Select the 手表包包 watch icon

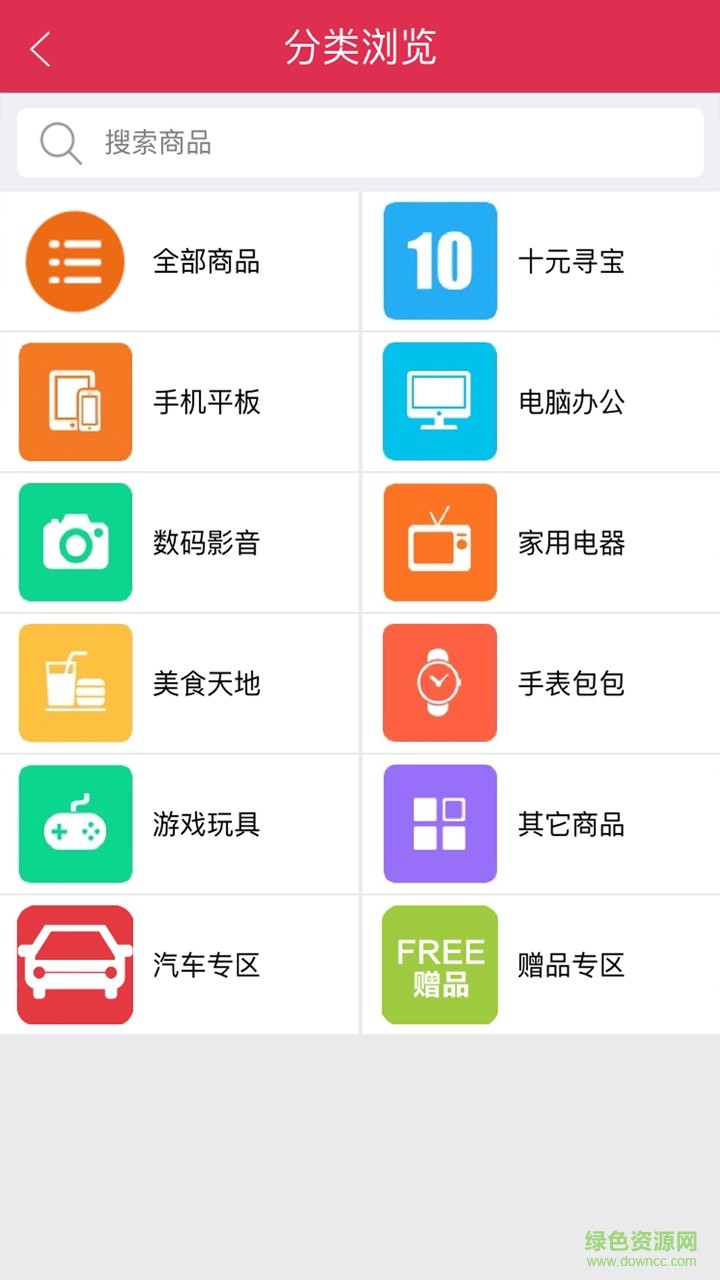[439, 684]
